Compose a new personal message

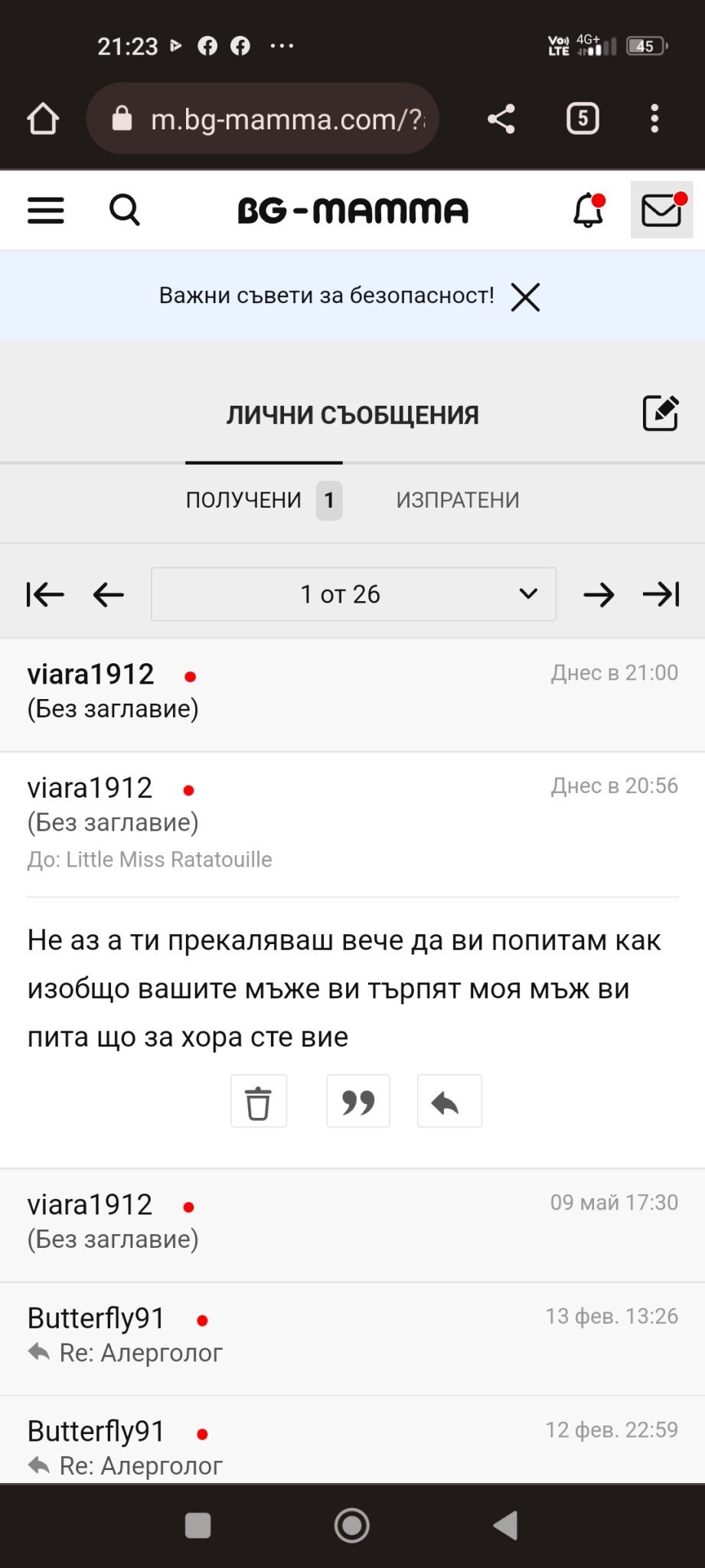[x=660, y=413]
